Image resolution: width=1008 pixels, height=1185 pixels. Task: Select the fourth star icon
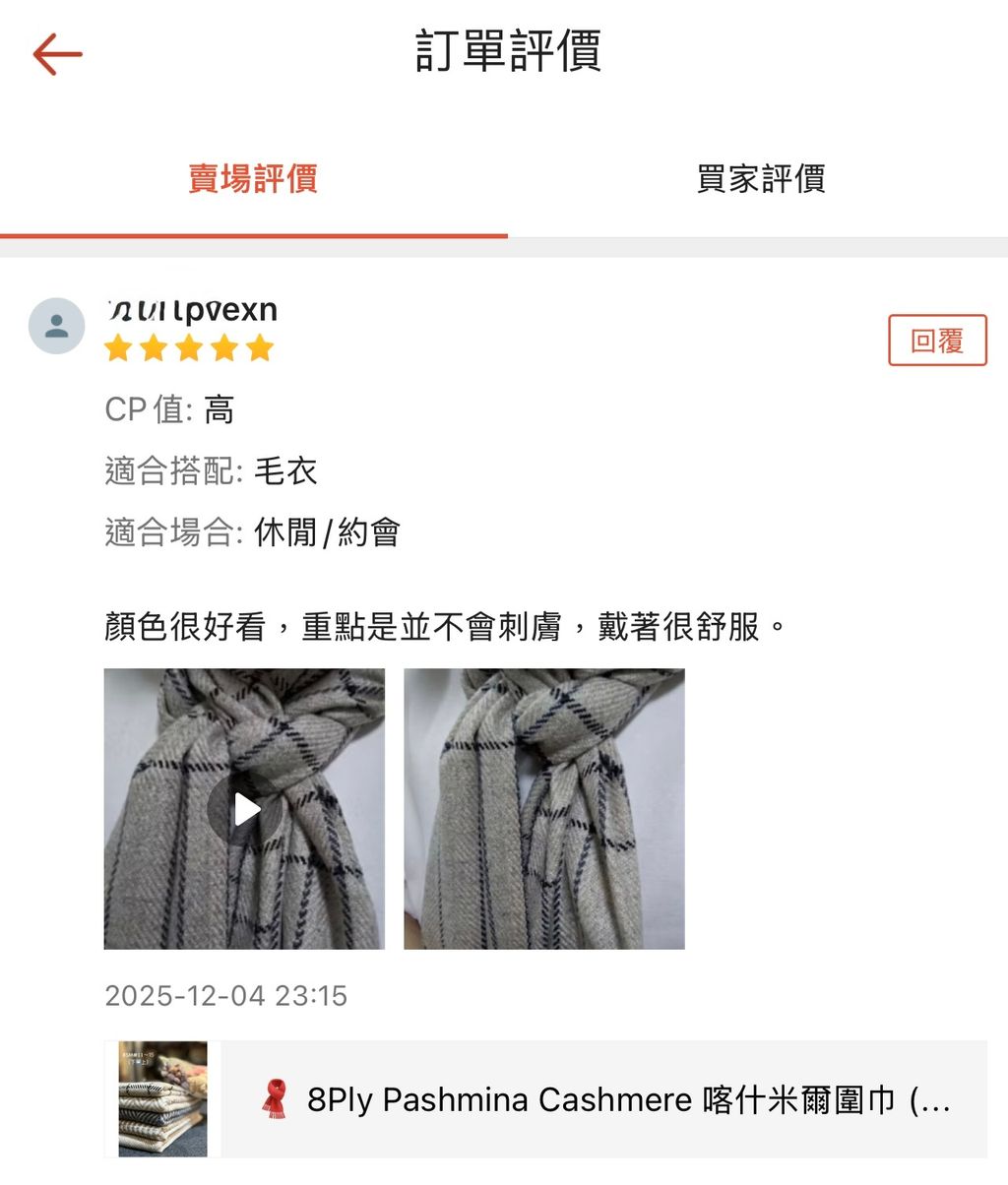pos(223,347)
